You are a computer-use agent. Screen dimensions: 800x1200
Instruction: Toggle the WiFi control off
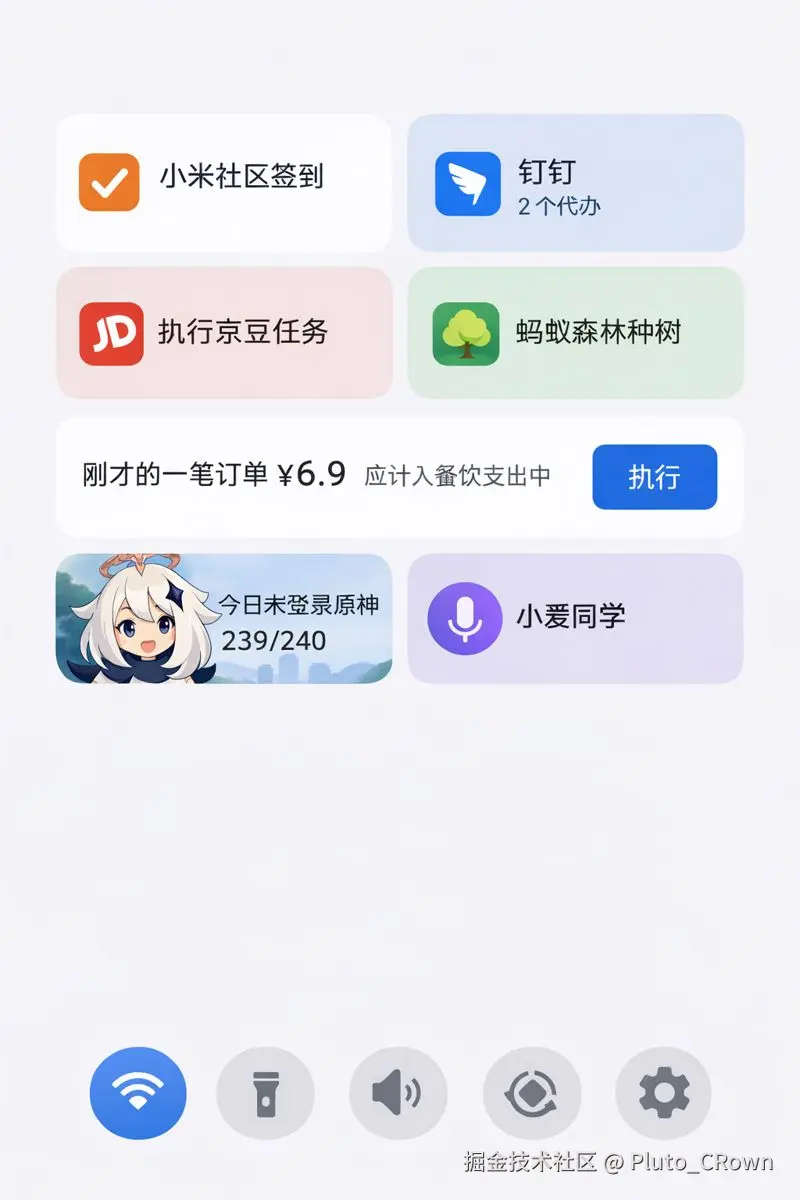[138, 1094]
